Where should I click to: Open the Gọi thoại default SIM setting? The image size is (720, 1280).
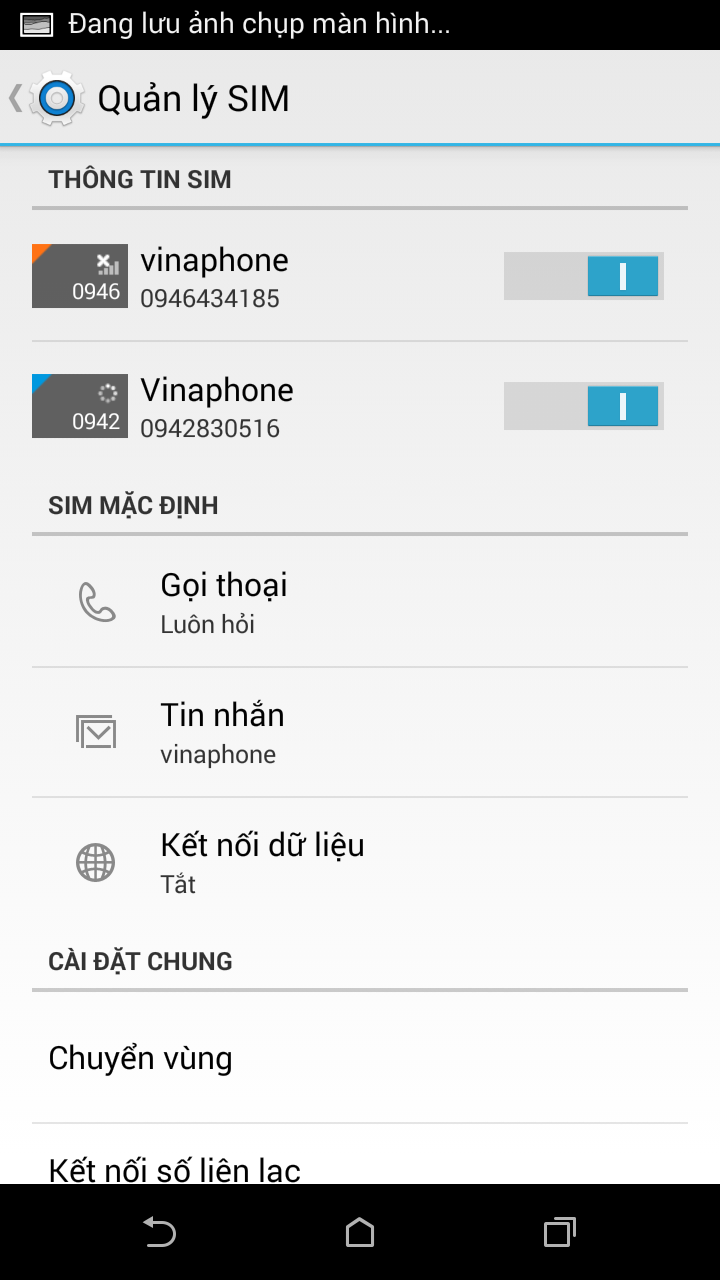pyautogui.click(x=360, y=602)
